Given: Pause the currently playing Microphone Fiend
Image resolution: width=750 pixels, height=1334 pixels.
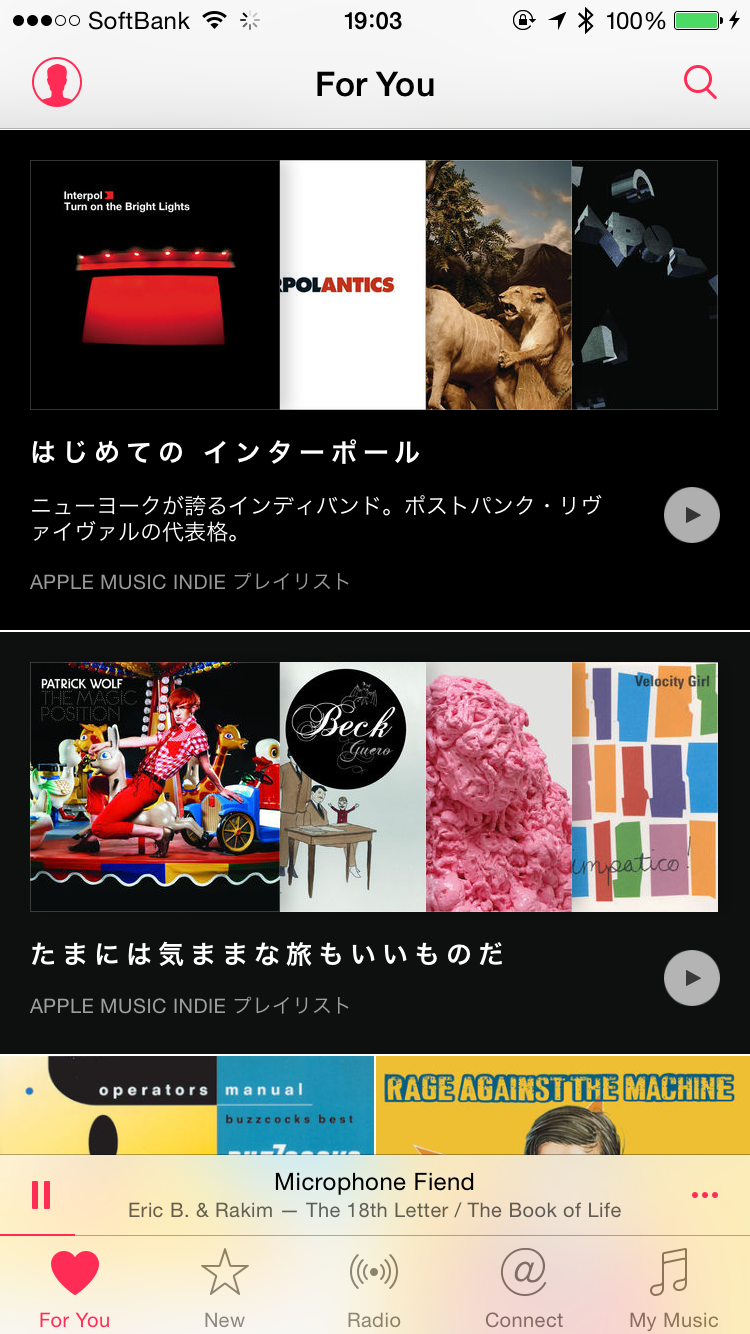Looking at the screenshot, I should click(41, 1195).
